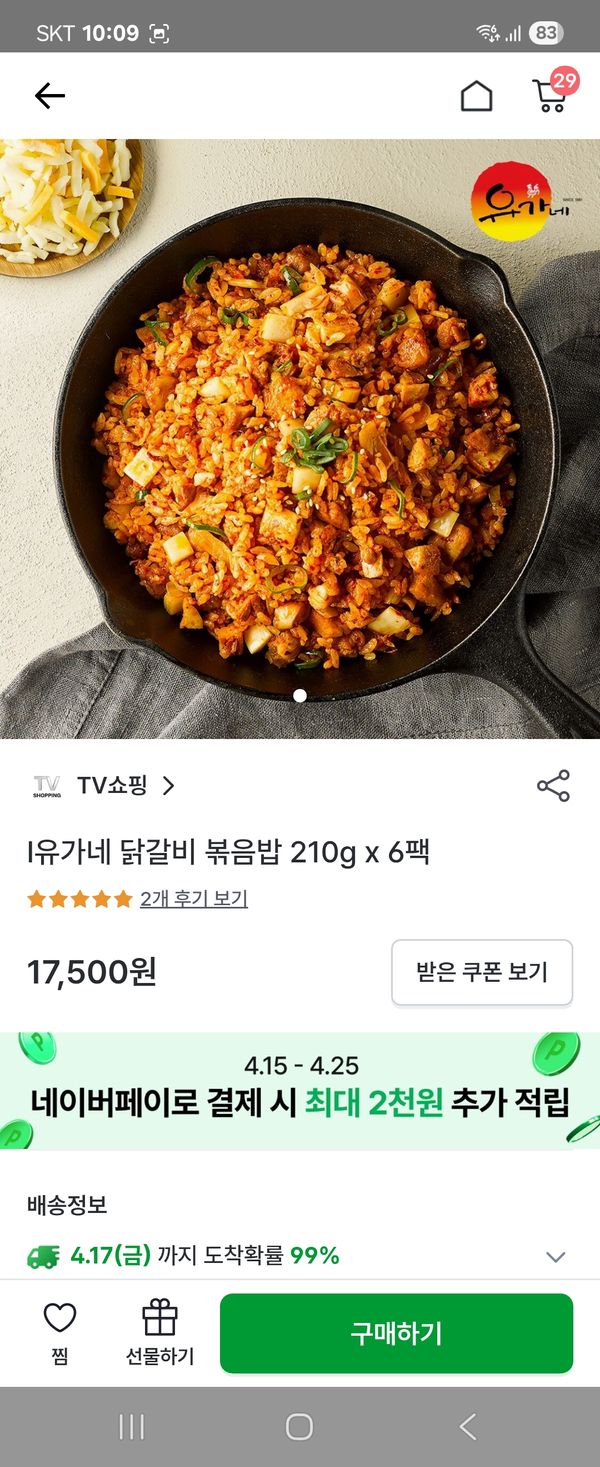Share this product
Image resolution: width=600 pixels, height=1467 pixels.
(x=553, y=786)
